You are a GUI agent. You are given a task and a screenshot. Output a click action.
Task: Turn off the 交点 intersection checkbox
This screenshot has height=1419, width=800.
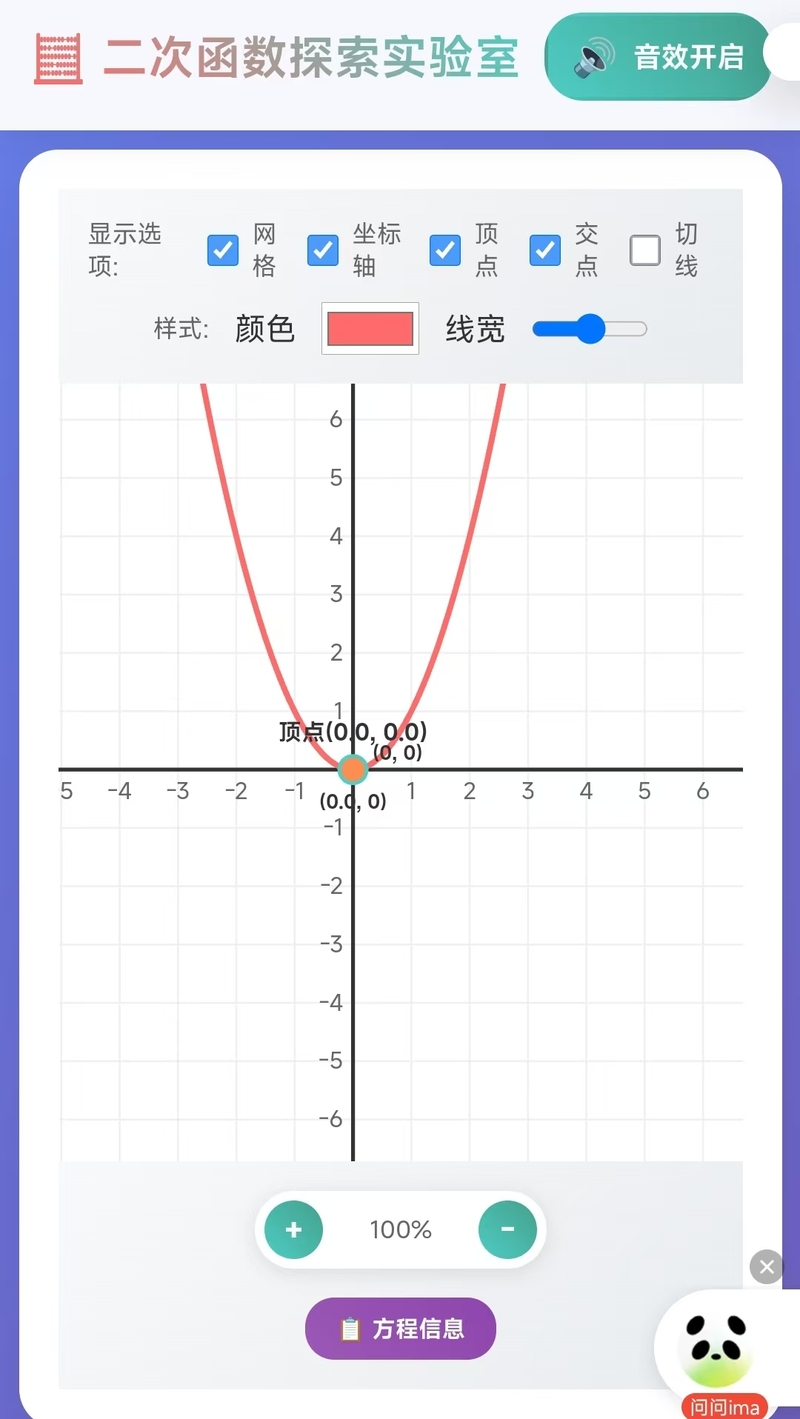pos(545,250)
